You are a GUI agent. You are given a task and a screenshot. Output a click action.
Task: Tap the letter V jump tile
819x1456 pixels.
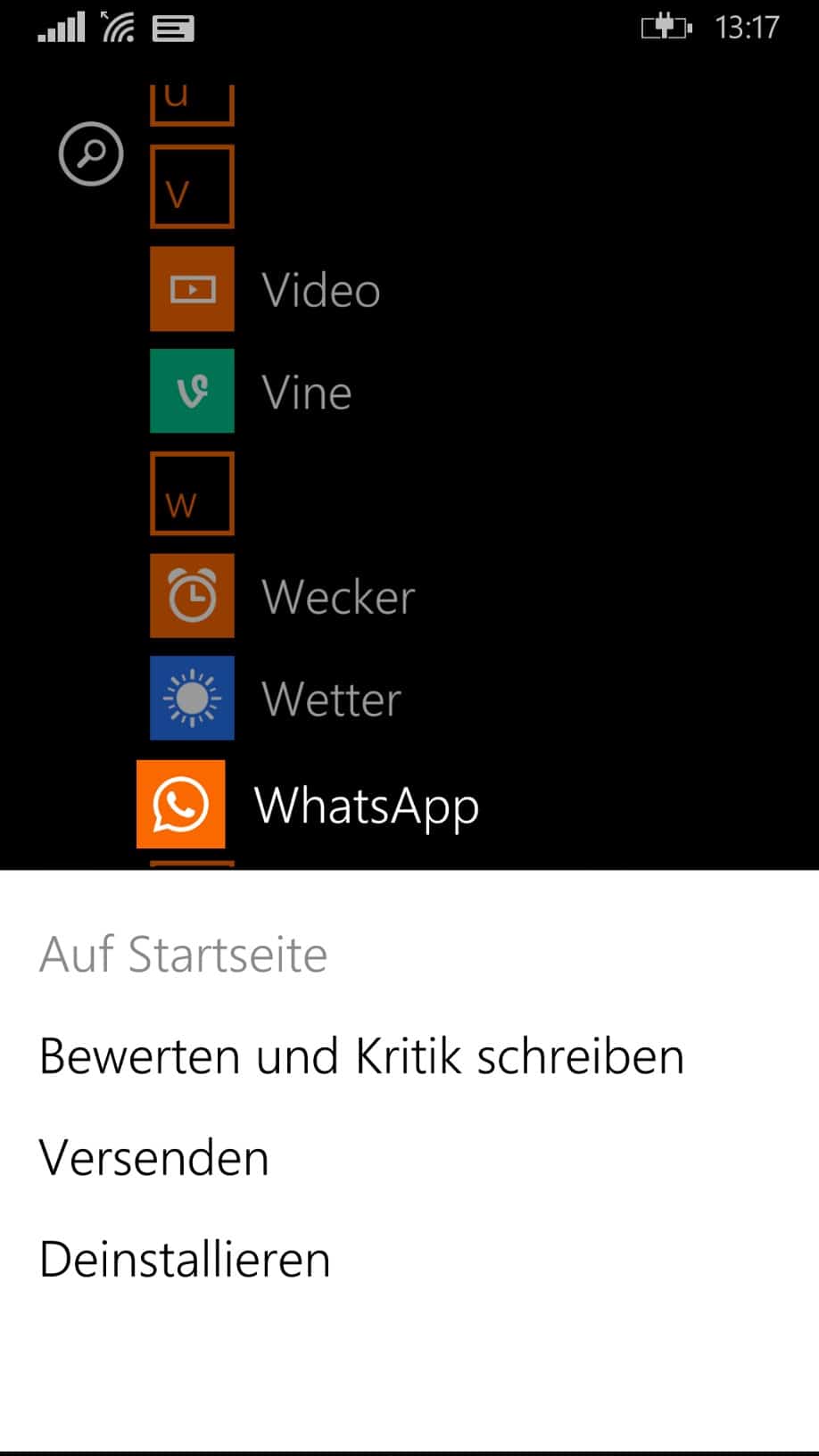tap(192, 187)
